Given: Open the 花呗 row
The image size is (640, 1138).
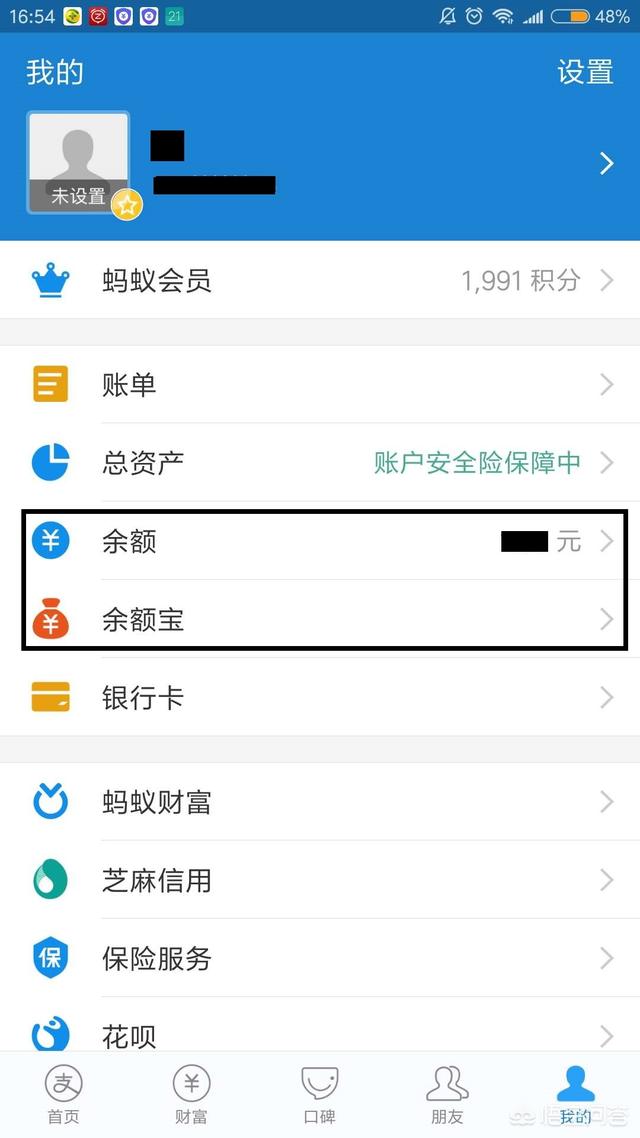Looking at the screenshot, I should click(320, 1034).
